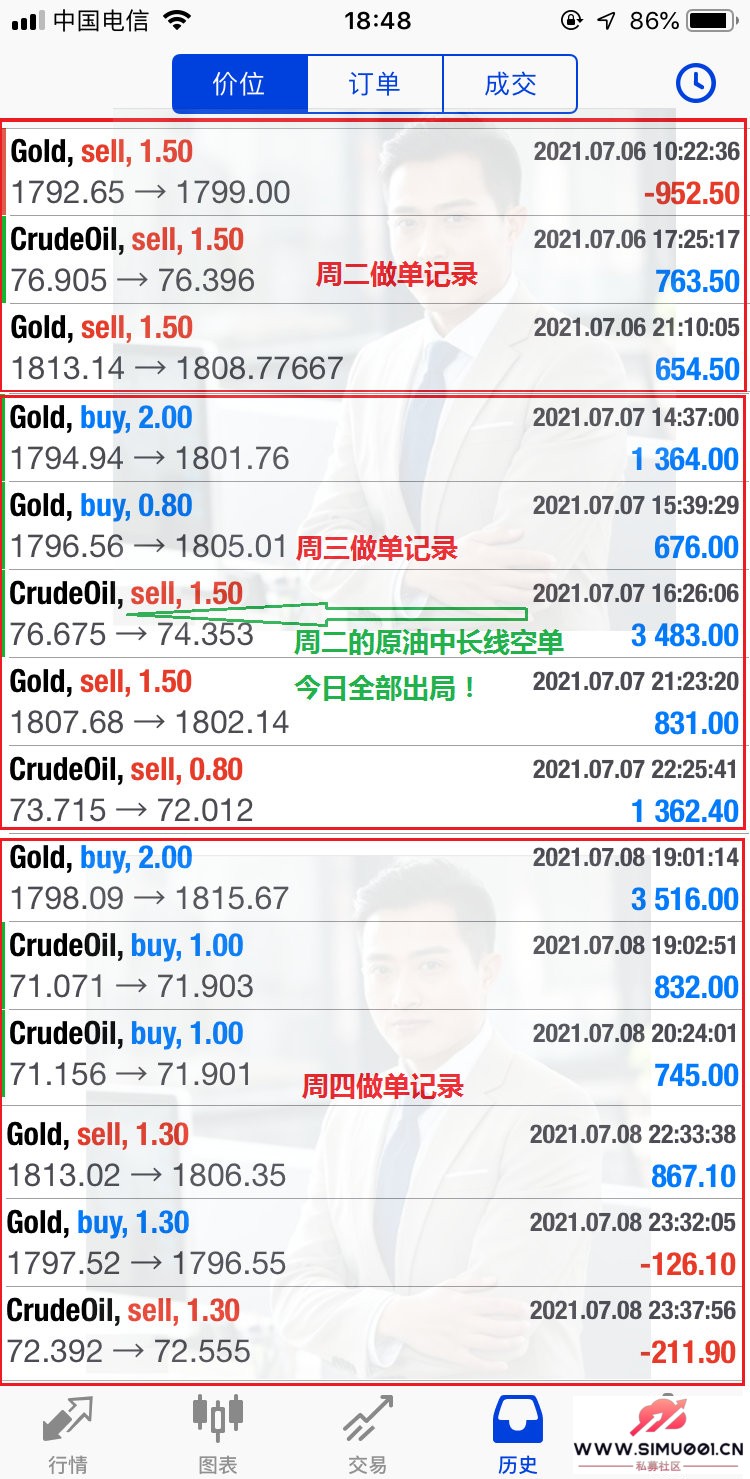Select the 历史 history tab
The image size is (750, 1479).
517,1435
